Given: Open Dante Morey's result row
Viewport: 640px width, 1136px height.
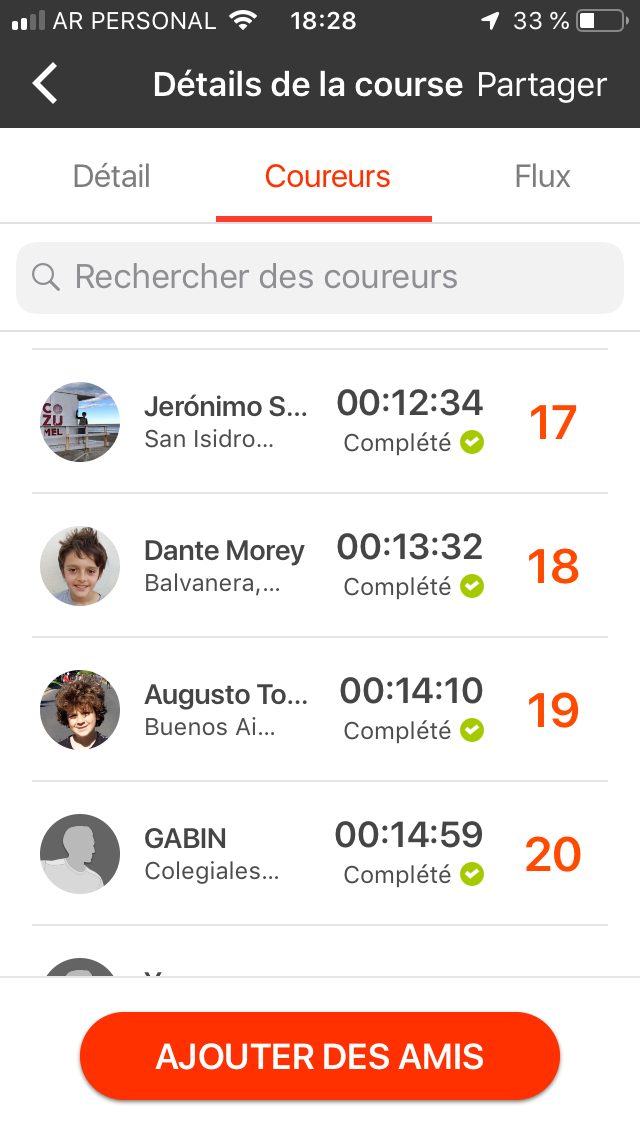Looking at the screenshot, I should [x=320, y=566].
